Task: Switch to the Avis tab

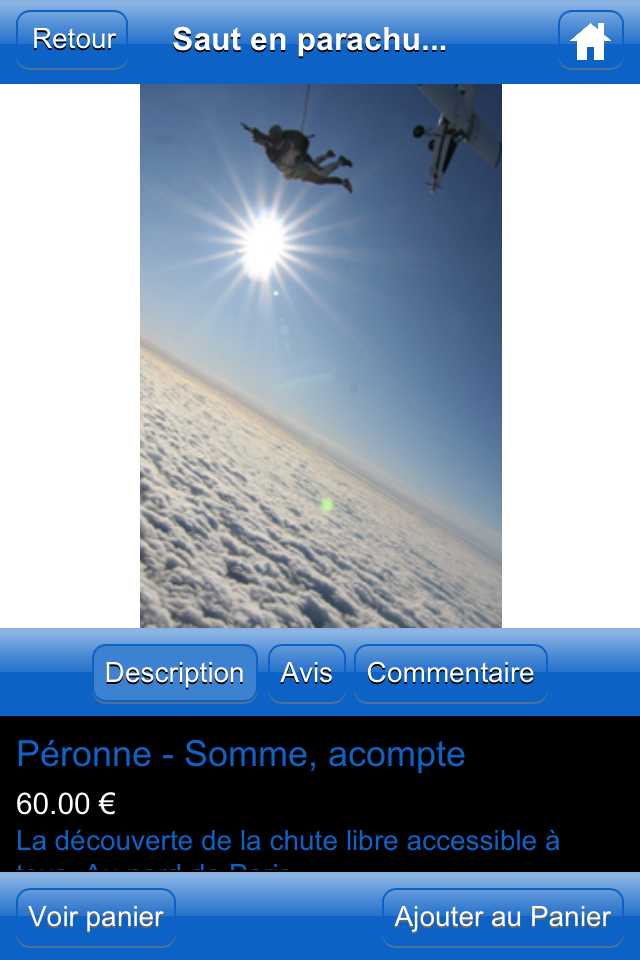Action: [x=306, y=673]
